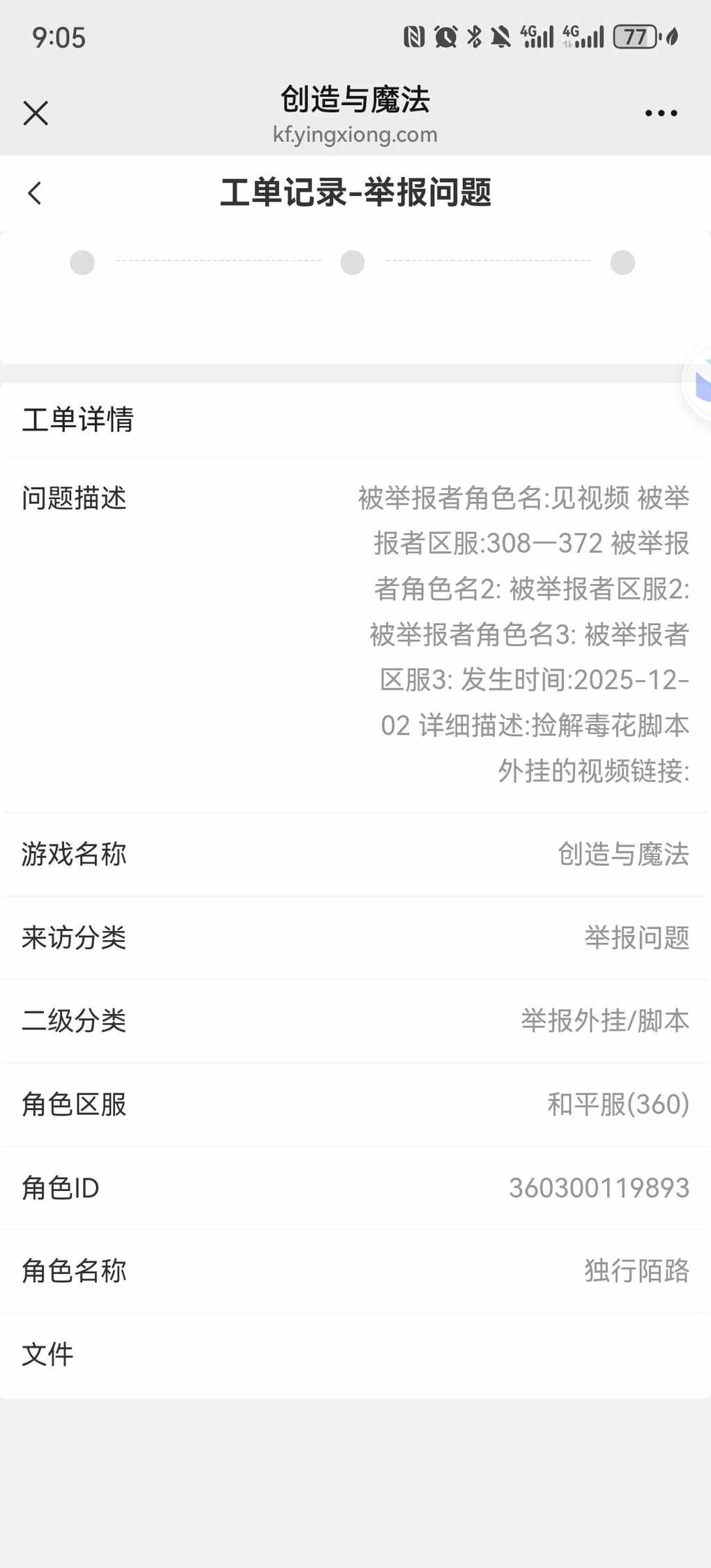The width and height of the screenshot is (711, 1568).
Task: Open the three-dot overflow menu
Action: pyautogui.click(x=660, y=113)
